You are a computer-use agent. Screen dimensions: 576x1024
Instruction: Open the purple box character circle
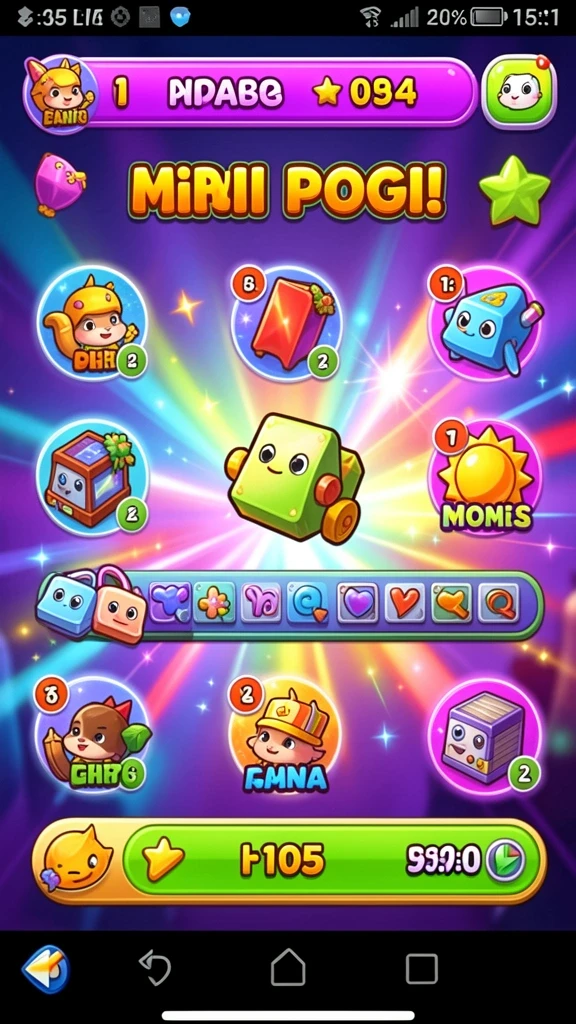pyautogui.click(x=485, y=735)
